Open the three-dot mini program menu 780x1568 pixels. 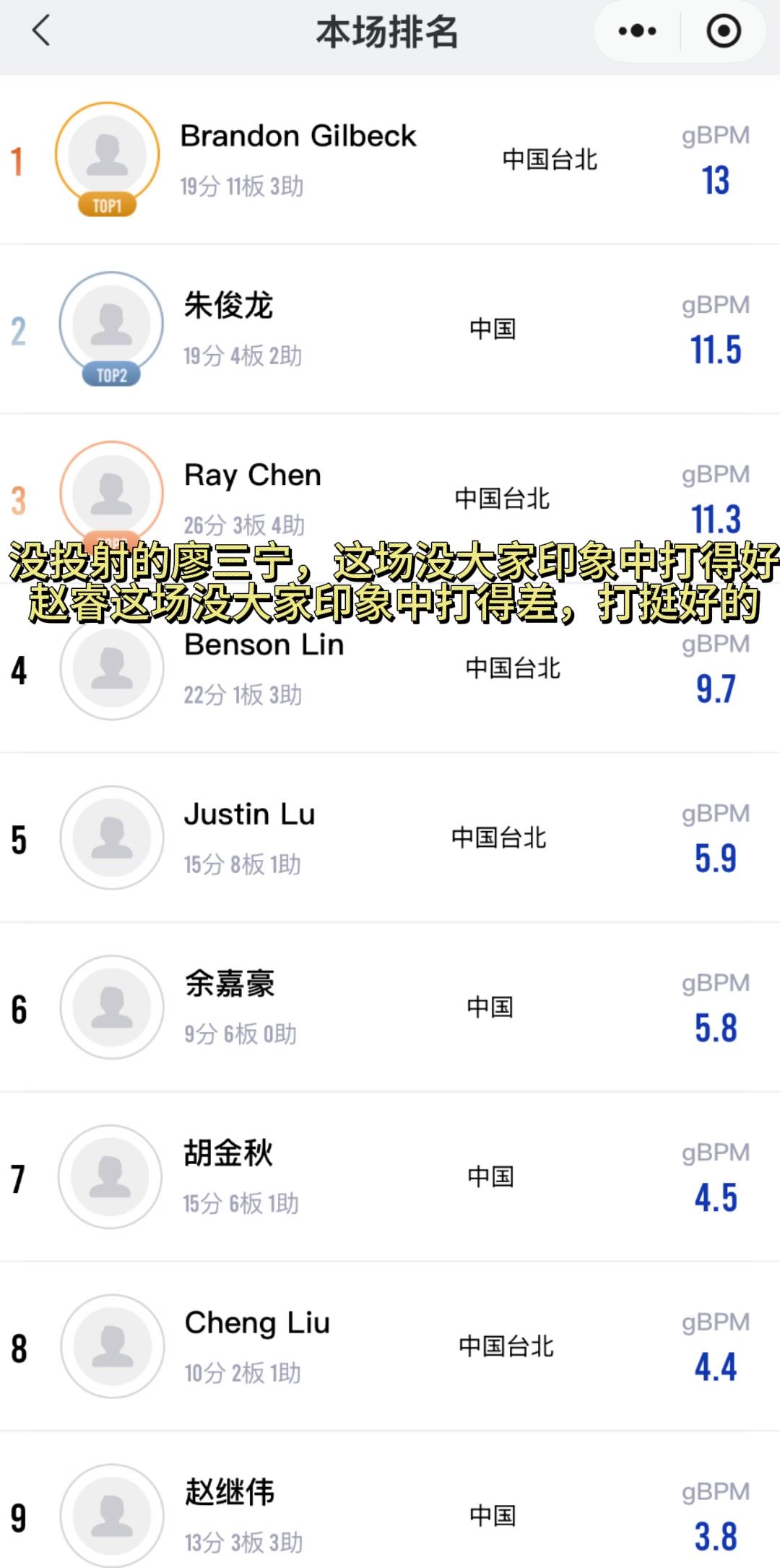(637, 31)
